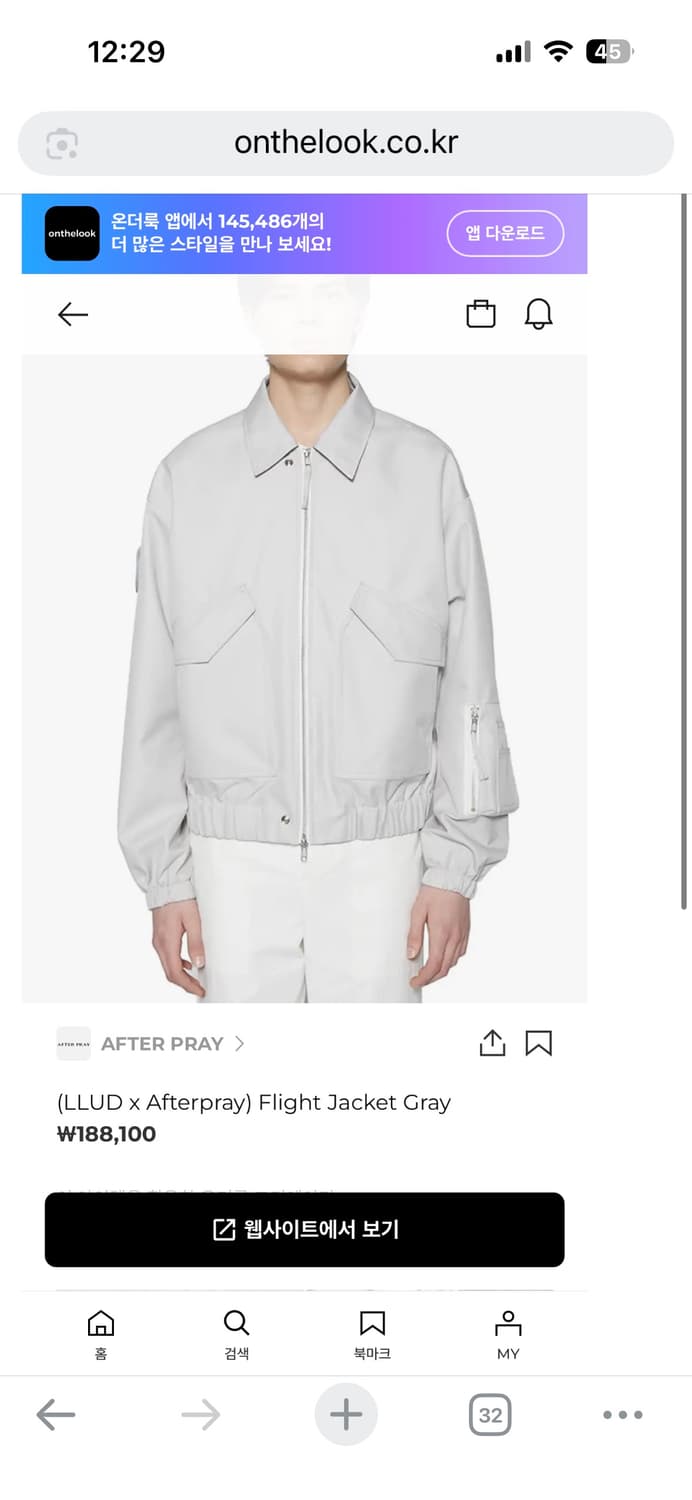
Task: Tap the 웹사이트에서 보기 button
Action: pos(304,1229)
